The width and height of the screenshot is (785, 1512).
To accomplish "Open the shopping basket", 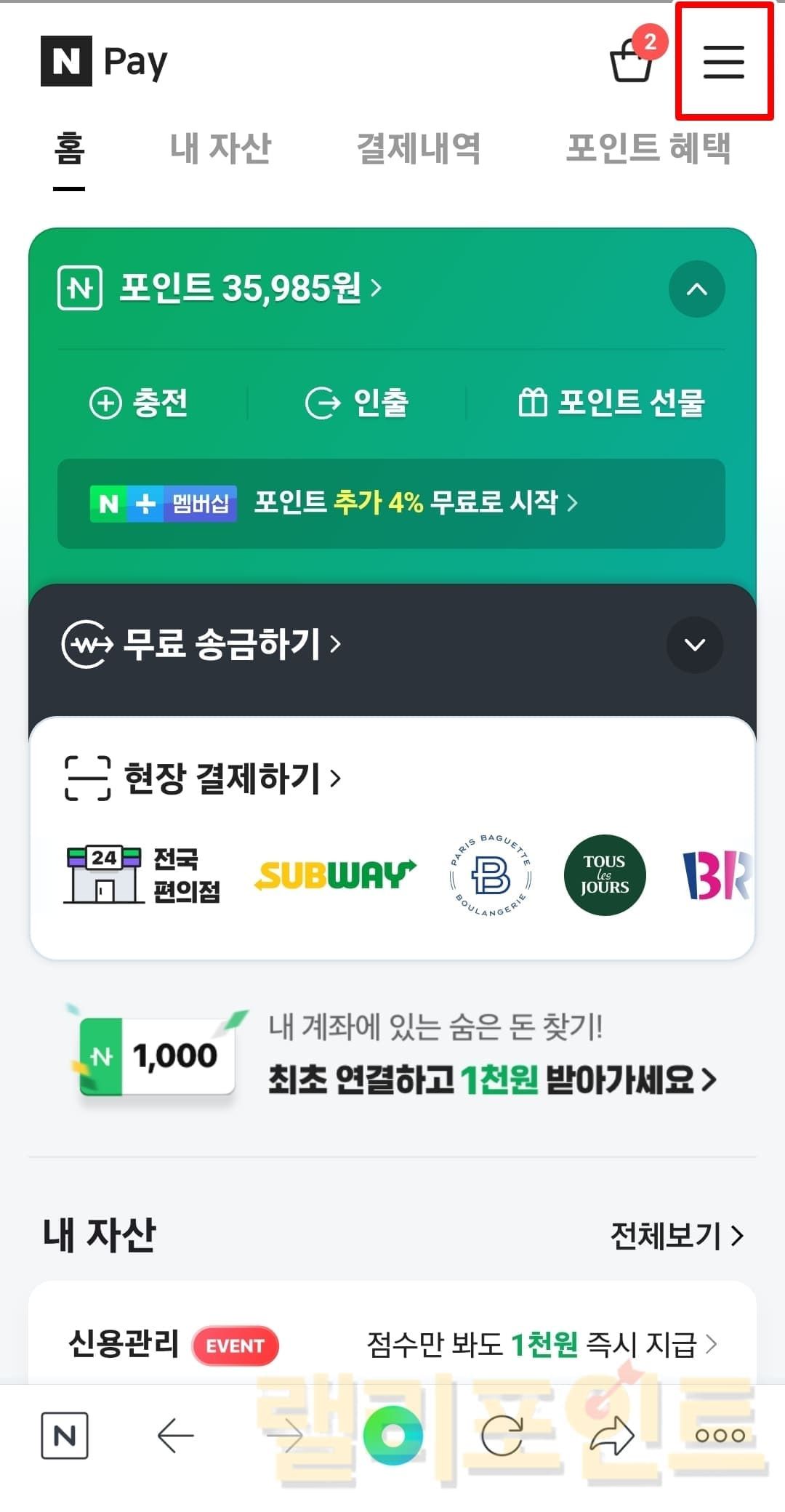I will tap(631, 60).
